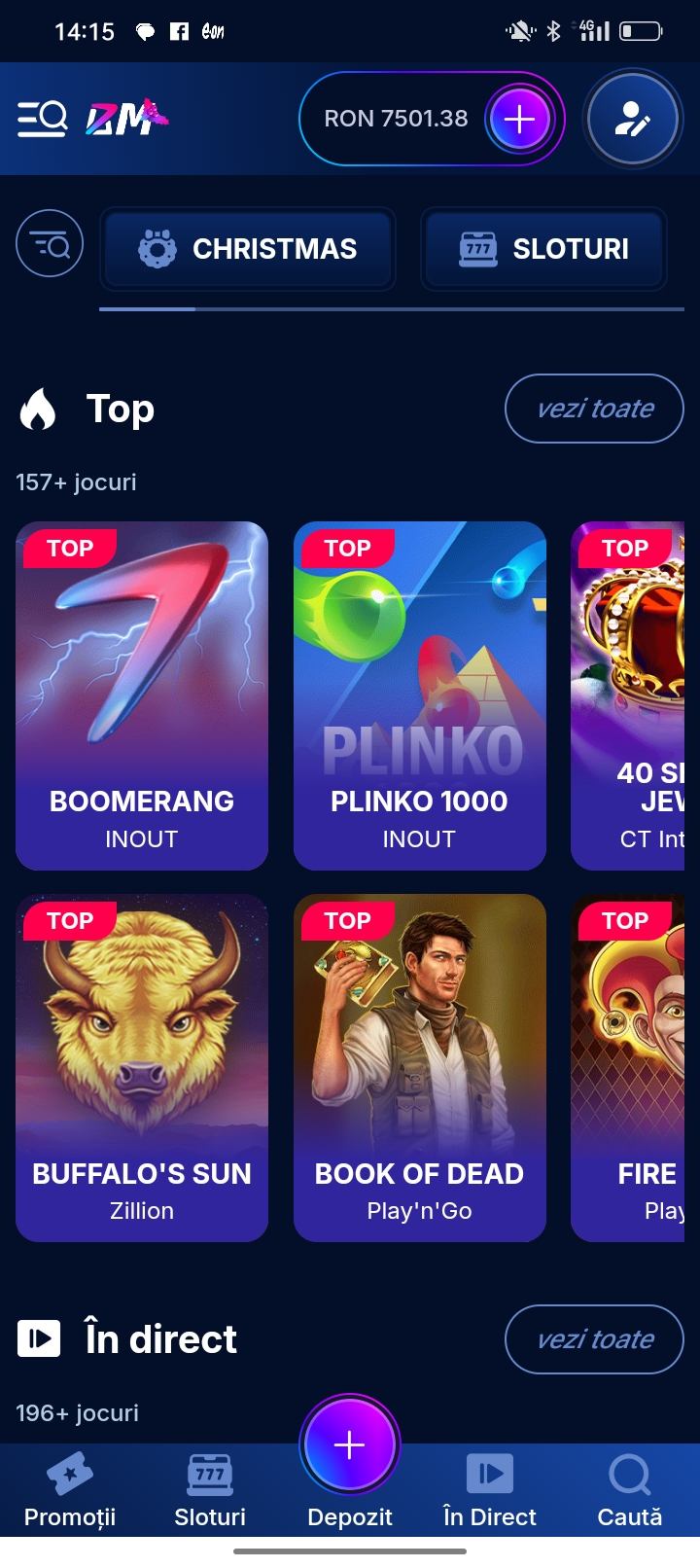Open the joker game starting with FIRE

635,1067
